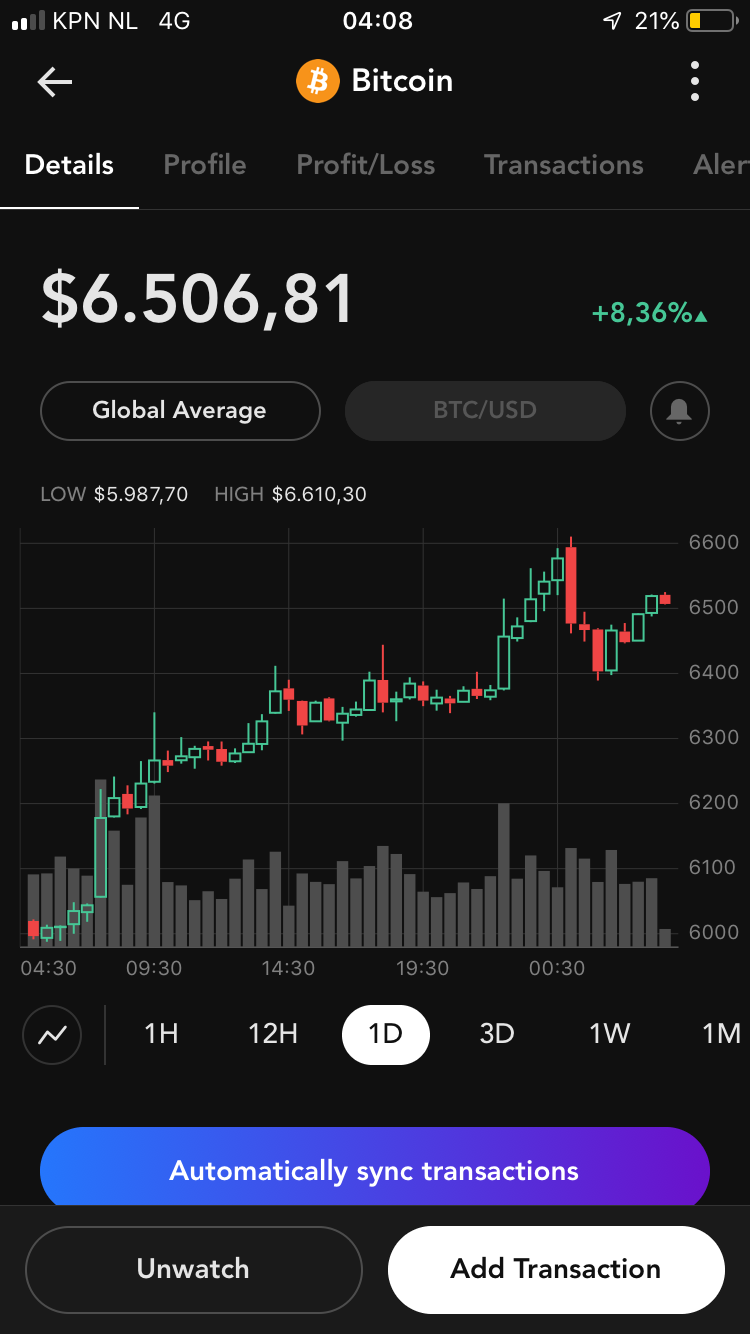Viewport: 750px width, 1334px height.
Task: Show the 3D chart range
Action: tap(497, 1034)
